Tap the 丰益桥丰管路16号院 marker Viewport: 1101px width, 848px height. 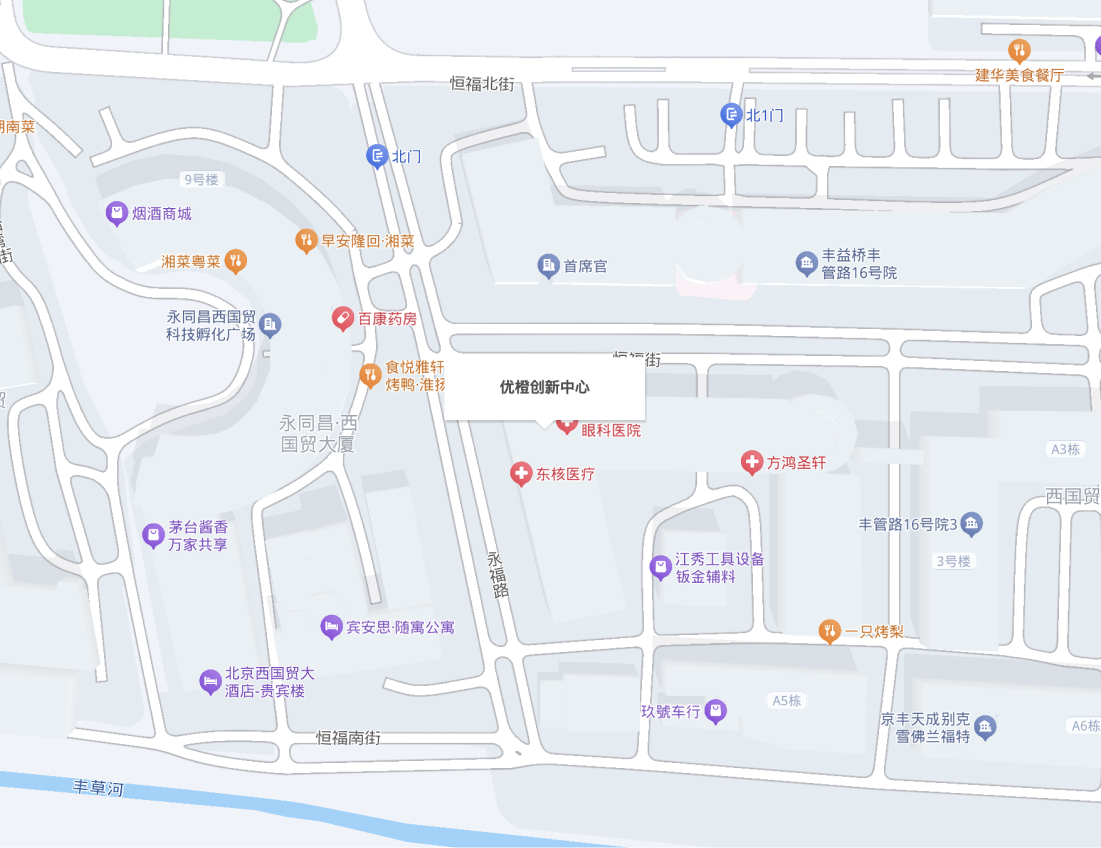coord(807,264)
